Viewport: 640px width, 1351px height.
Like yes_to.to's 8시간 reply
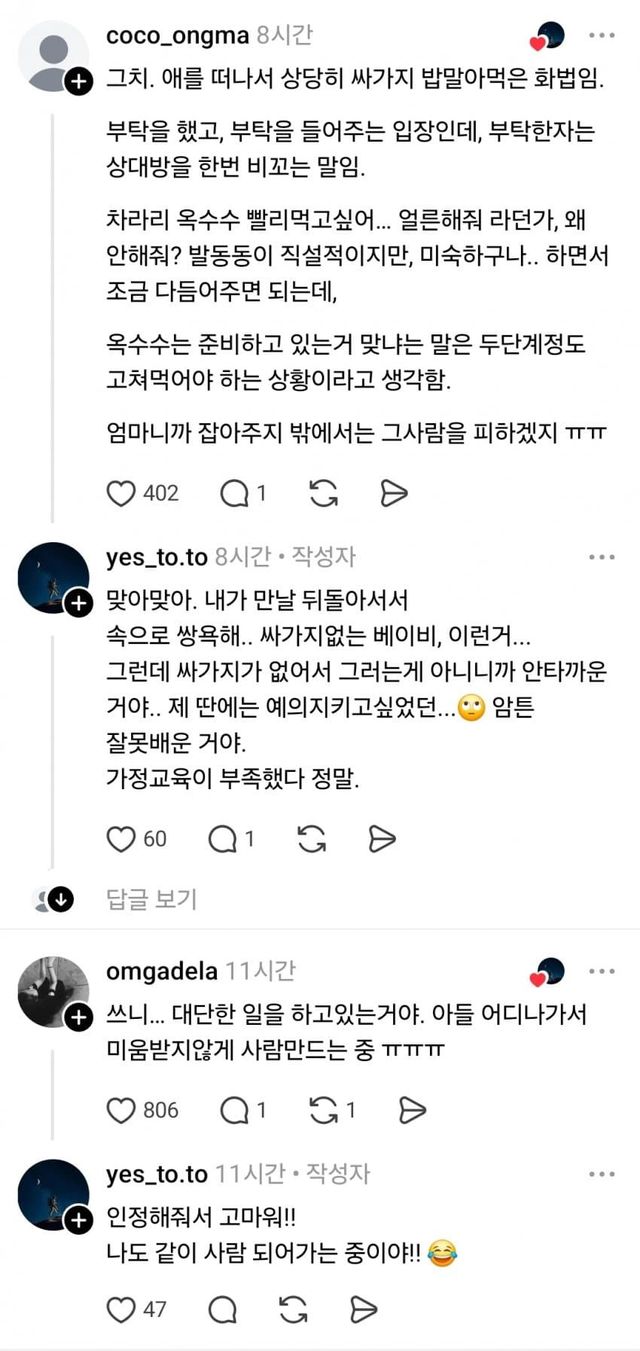pos(121,838)
